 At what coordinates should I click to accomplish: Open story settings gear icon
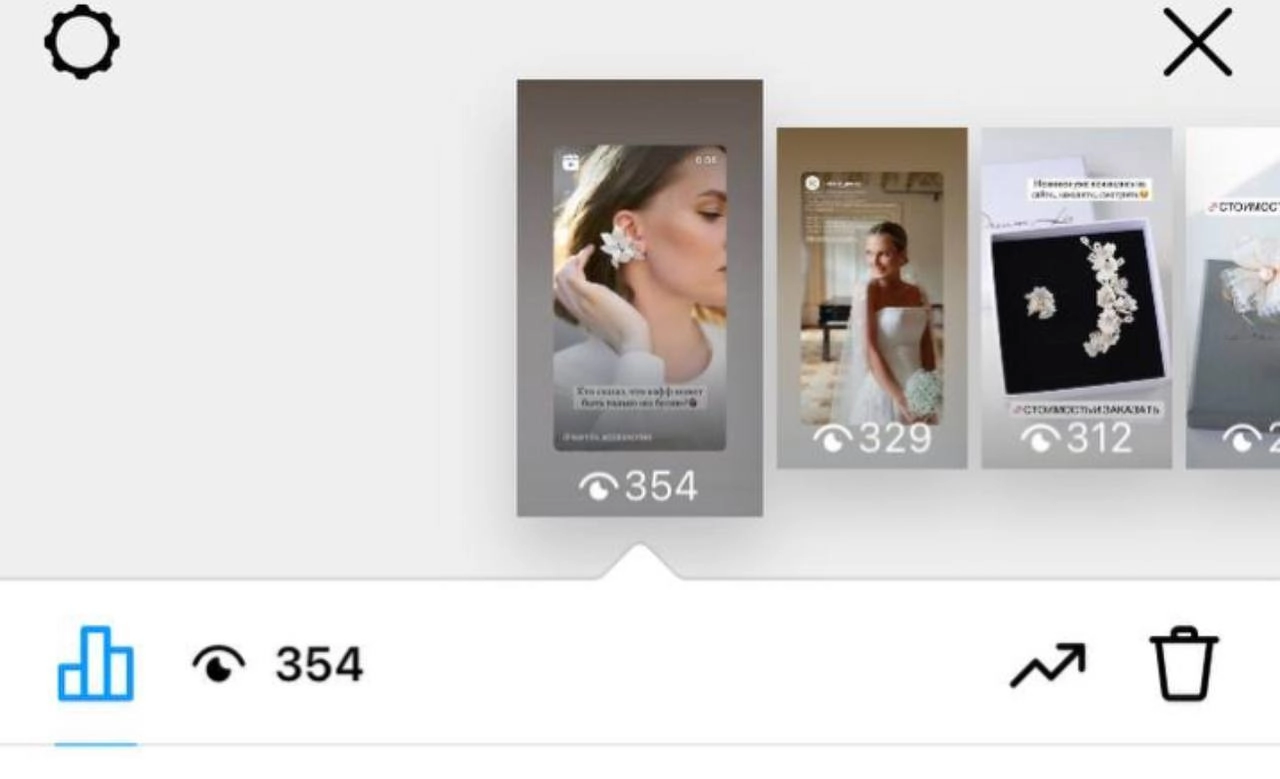coord(81,42)
